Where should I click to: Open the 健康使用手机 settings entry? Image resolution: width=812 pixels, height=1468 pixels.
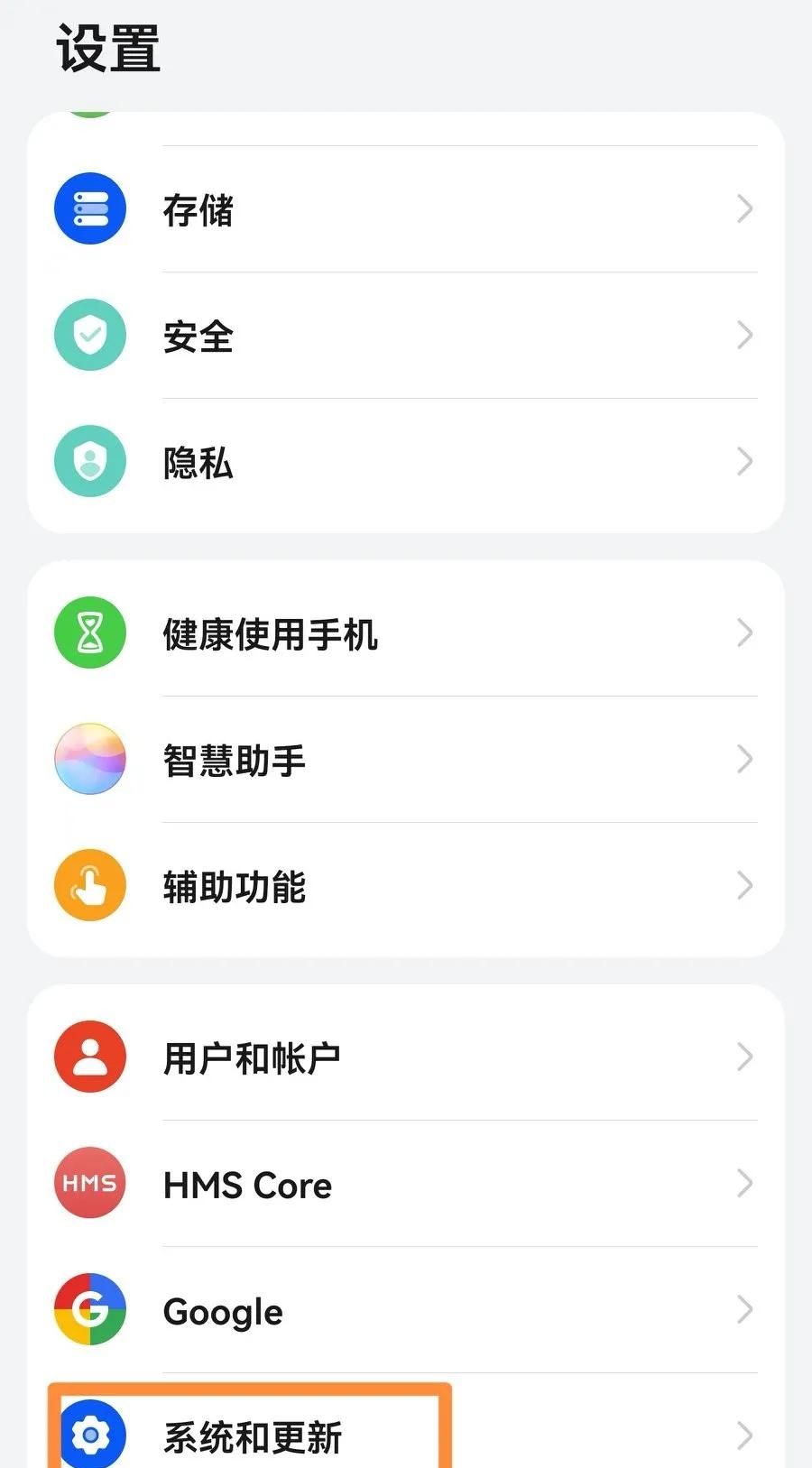click(x=406, y=632)
